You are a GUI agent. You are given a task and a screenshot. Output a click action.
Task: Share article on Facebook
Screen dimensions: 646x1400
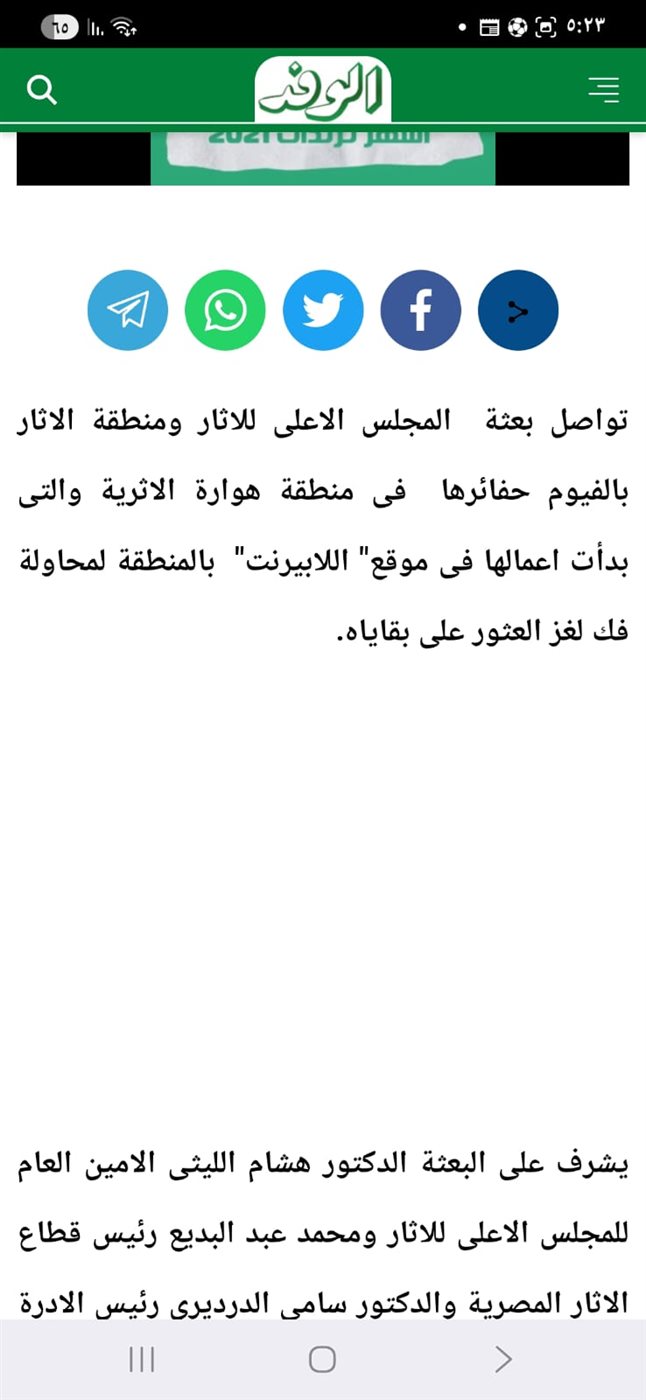(421, 310)
